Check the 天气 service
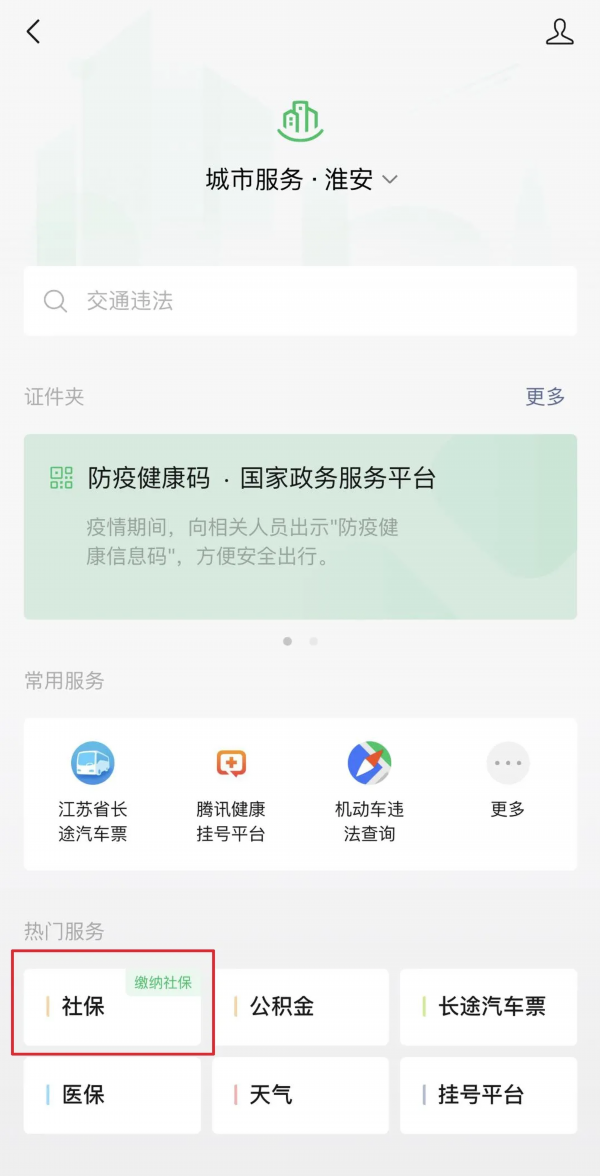The image size is (600, 1176). pyautogui.click(x=300, y=1095)
